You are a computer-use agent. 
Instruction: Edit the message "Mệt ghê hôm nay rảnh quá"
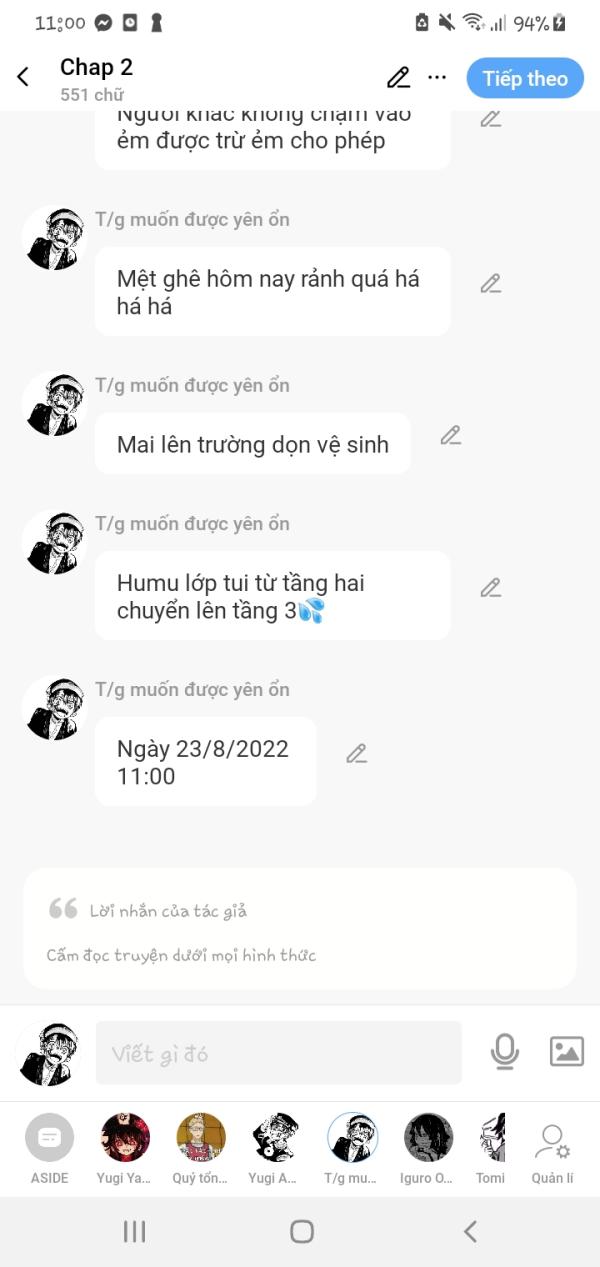490,284
